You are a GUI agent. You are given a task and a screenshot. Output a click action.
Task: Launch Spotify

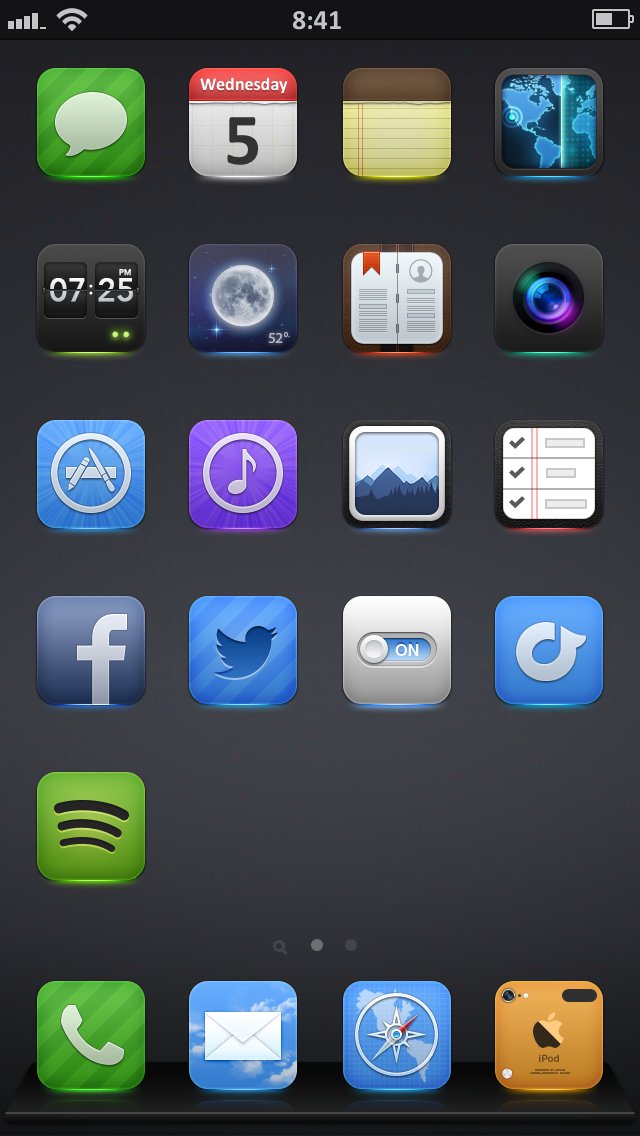click(x=91, y=827)
